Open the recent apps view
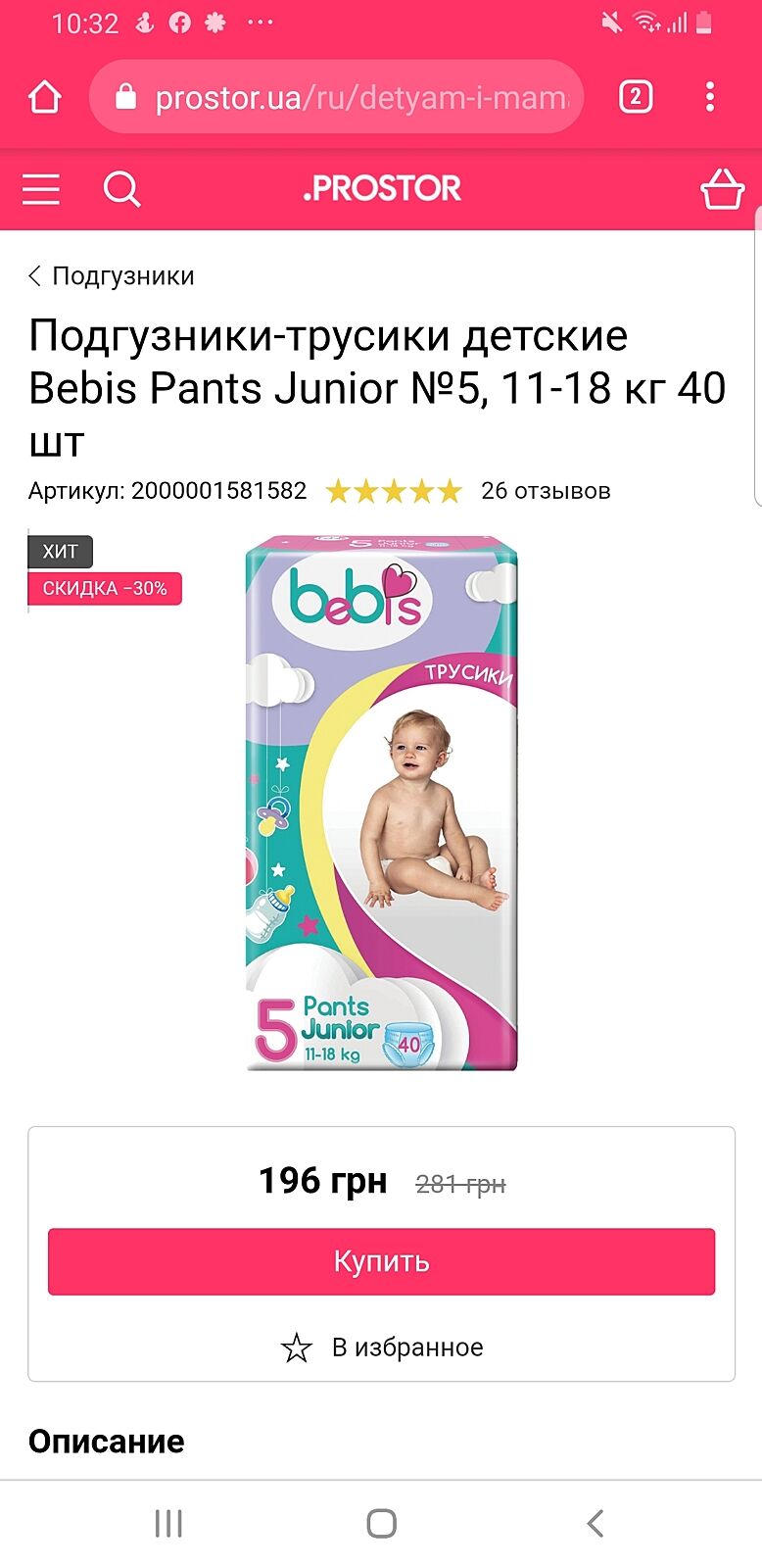This screenshot has height=1568, width=762. (168, 1523)
